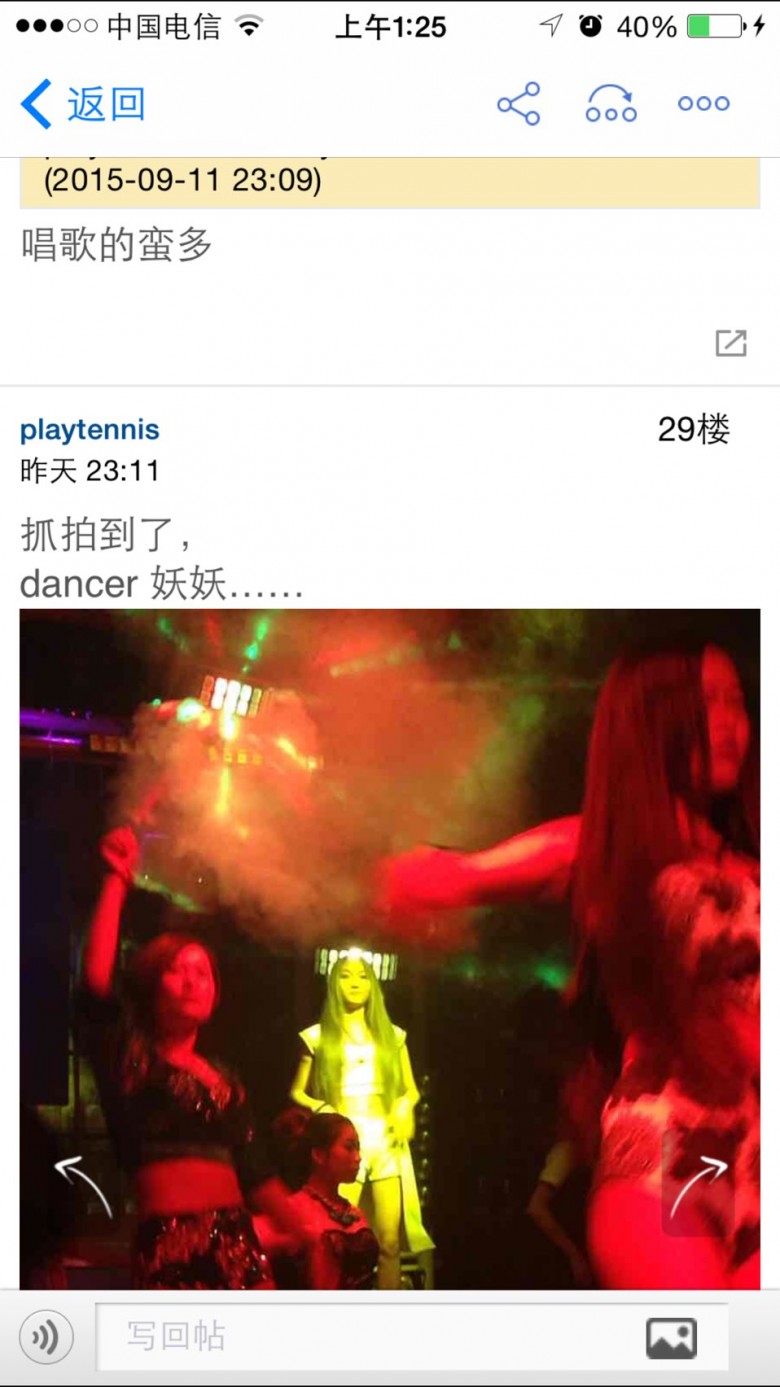Rotate the photo right with the arrow
Viewport: 780px width, 1387px height.
click(697, 1185)
